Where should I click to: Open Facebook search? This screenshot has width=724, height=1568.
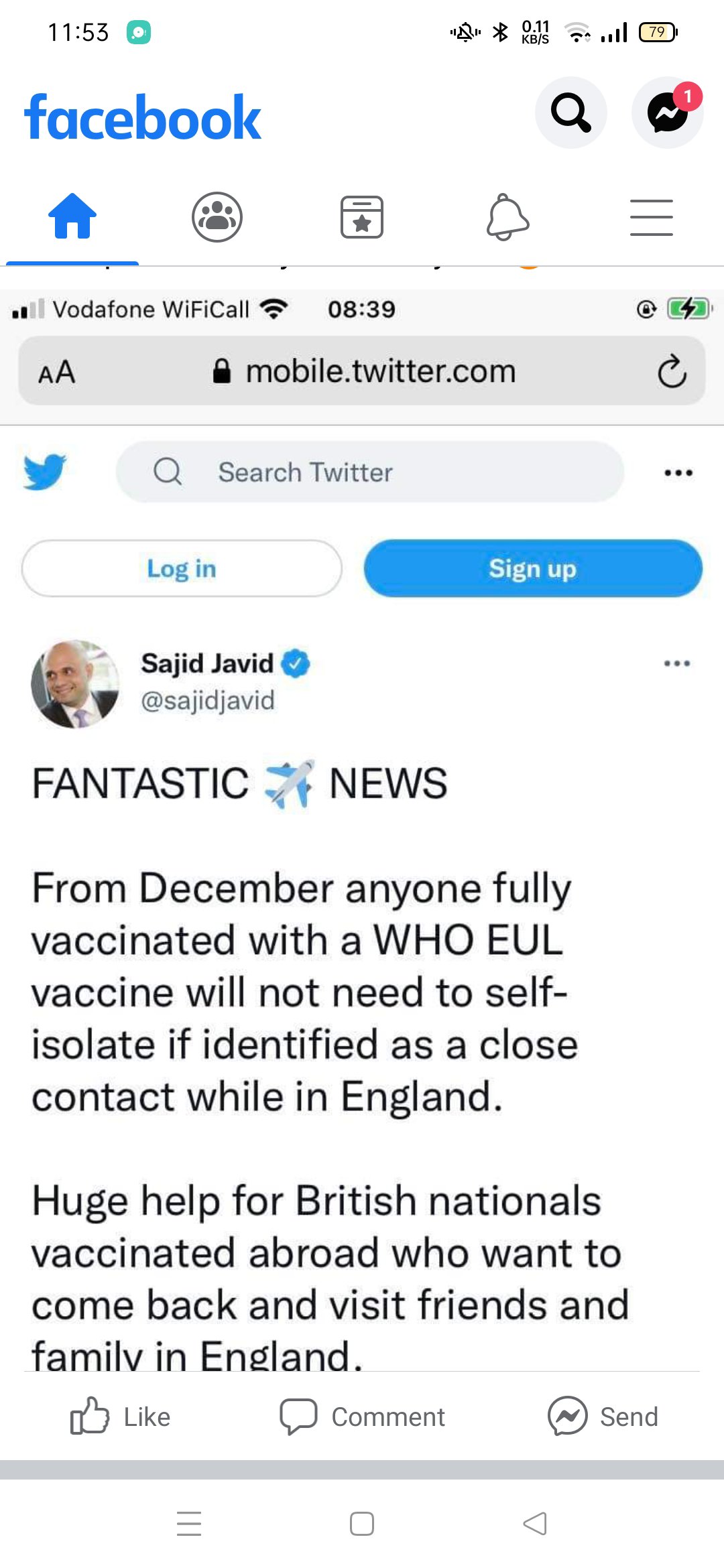570,113
